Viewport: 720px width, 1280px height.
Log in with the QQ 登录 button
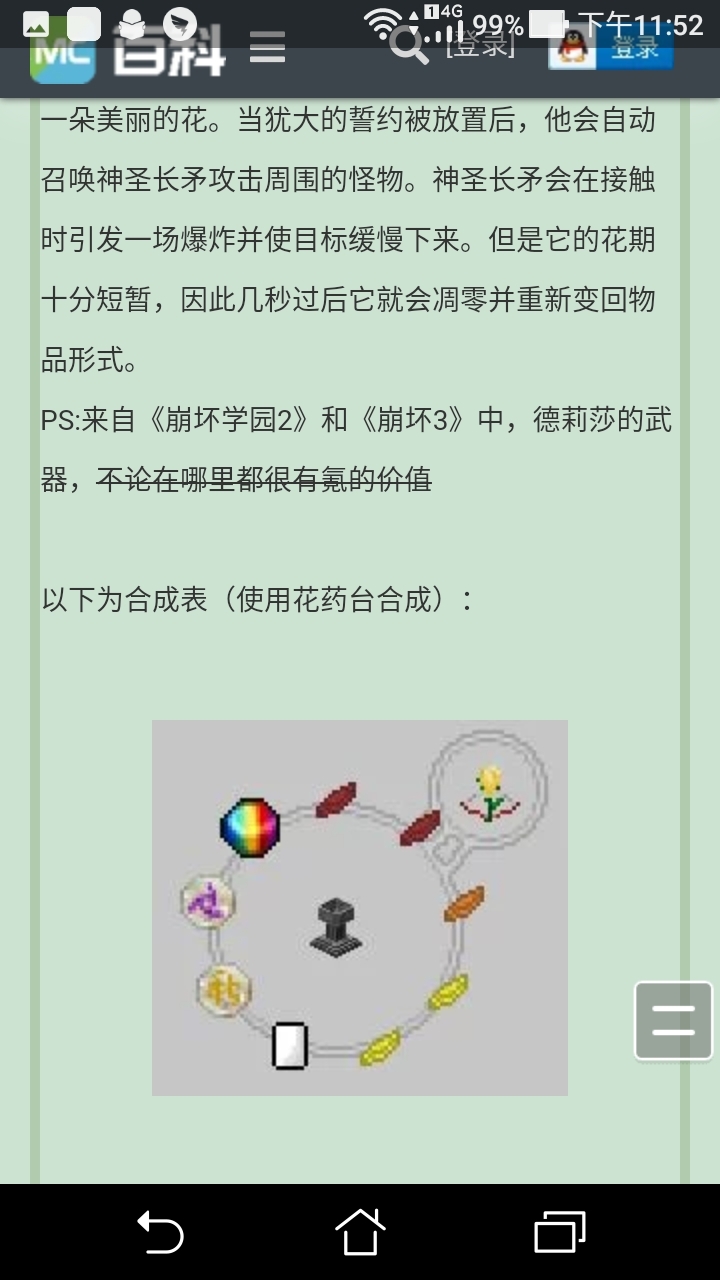611,49
